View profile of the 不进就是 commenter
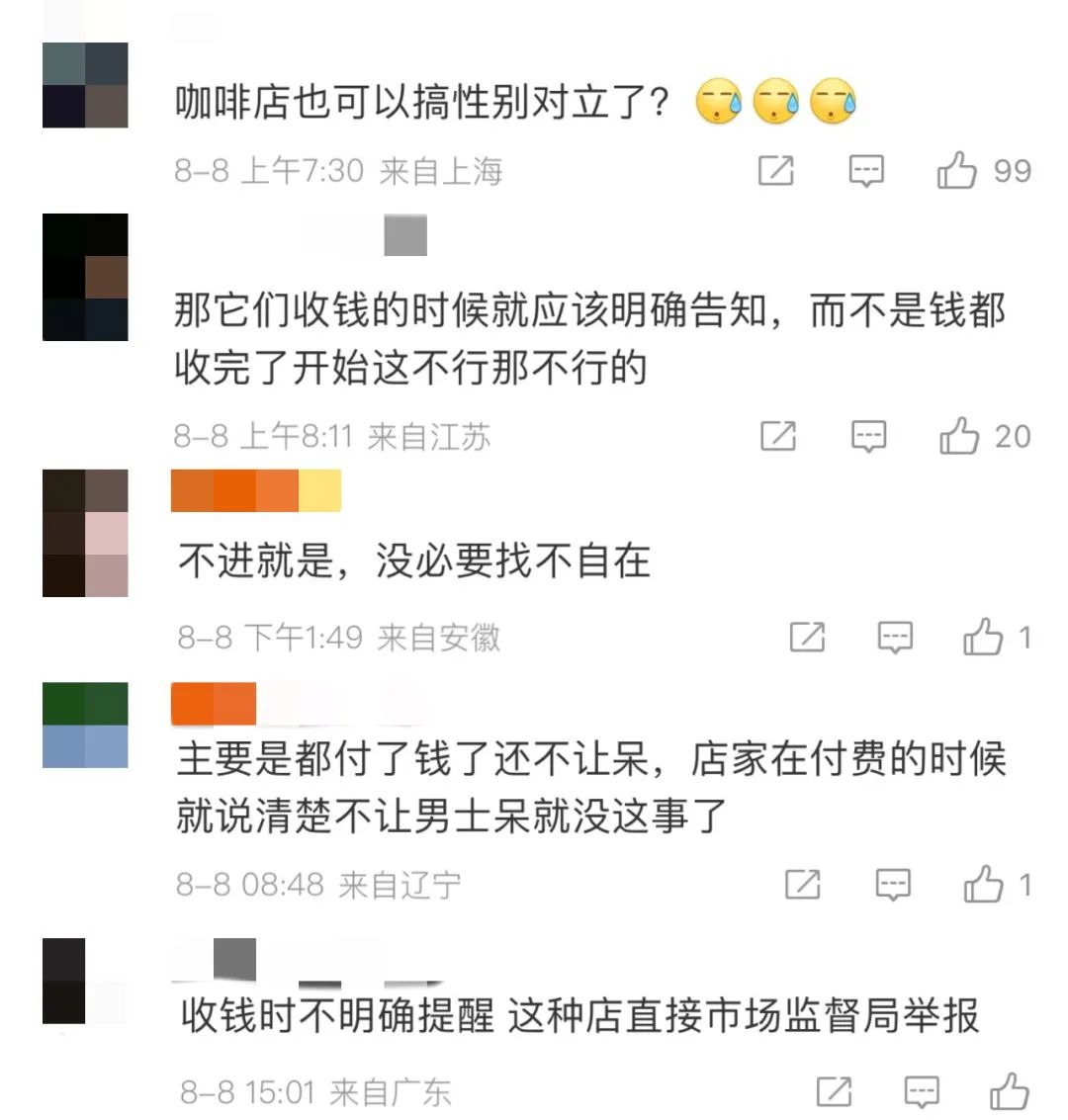1068x1120 pixels. click(x=85, y=533)
